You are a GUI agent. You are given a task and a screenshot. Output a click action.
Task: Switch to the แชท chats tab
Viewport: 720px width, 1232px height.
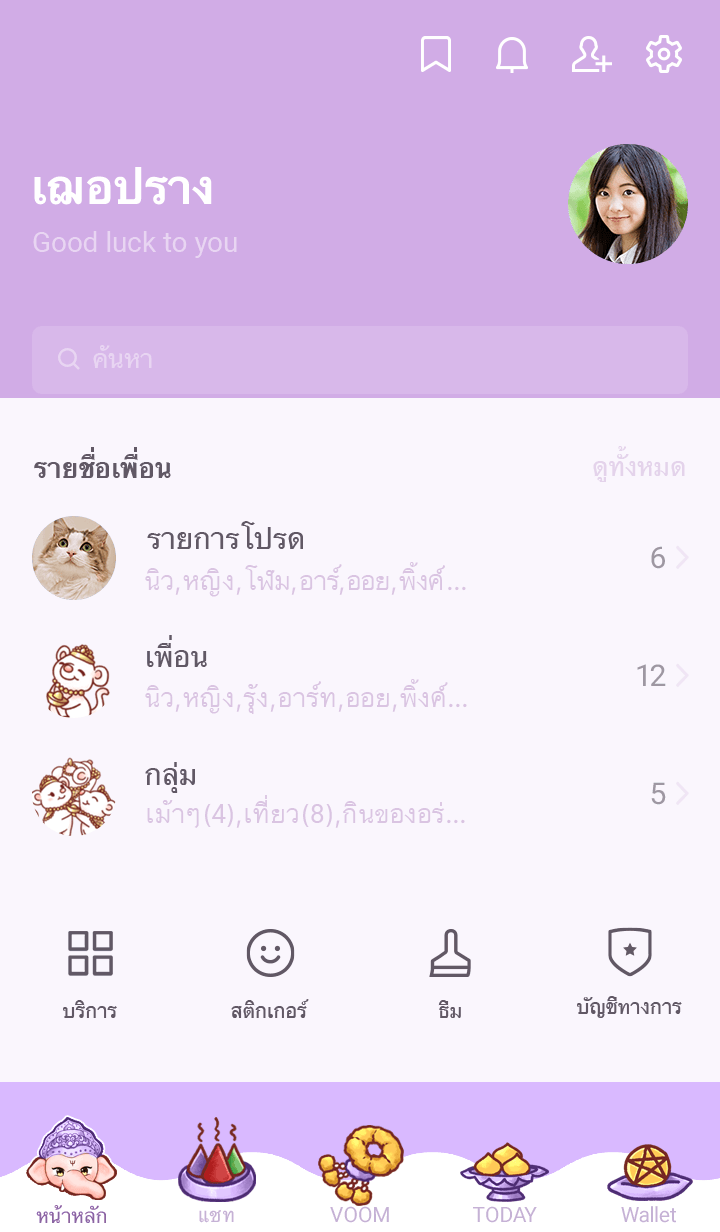pyautogui.click(x=216, y=1172)
